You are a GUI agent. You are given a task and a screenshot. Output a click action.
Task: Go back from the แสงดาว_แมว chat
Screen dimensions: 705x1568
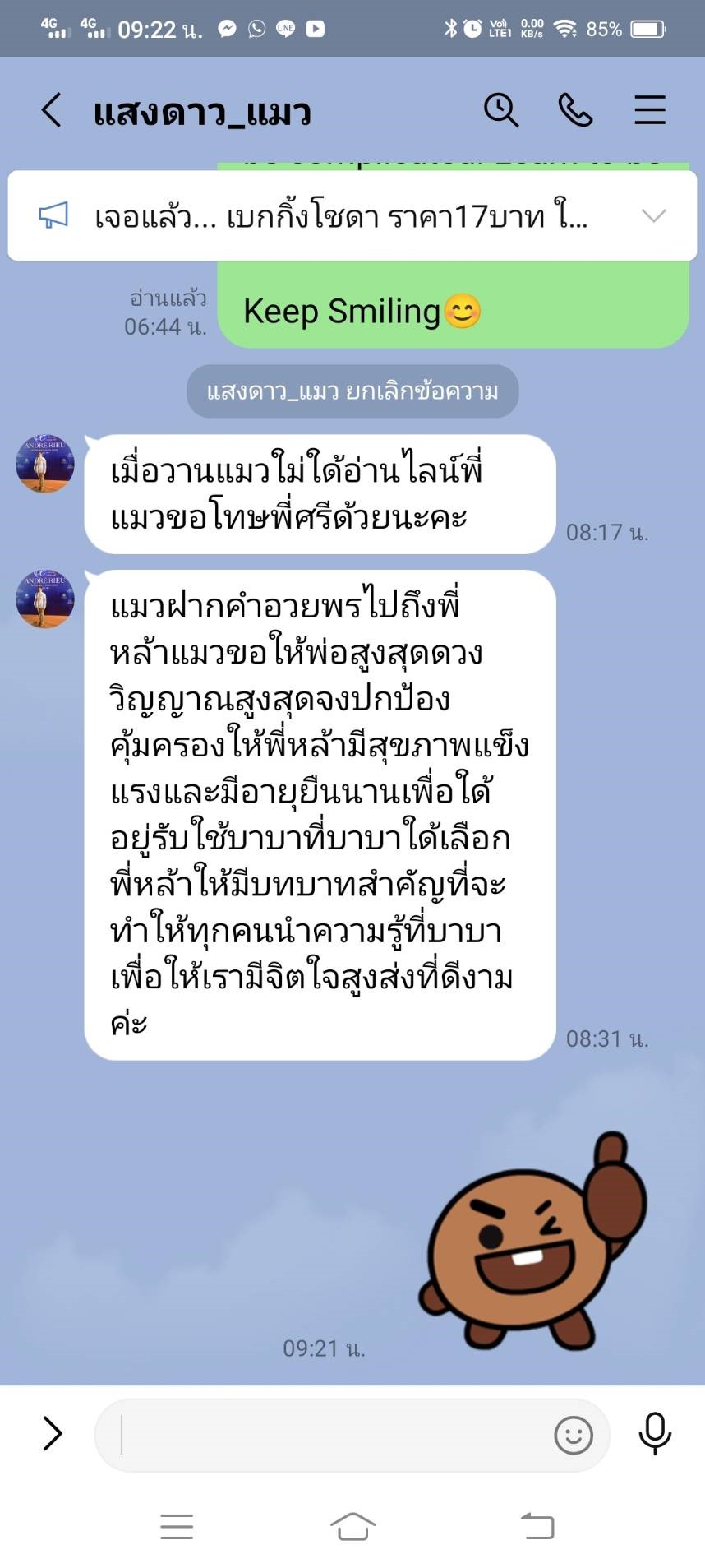point(51,110)
